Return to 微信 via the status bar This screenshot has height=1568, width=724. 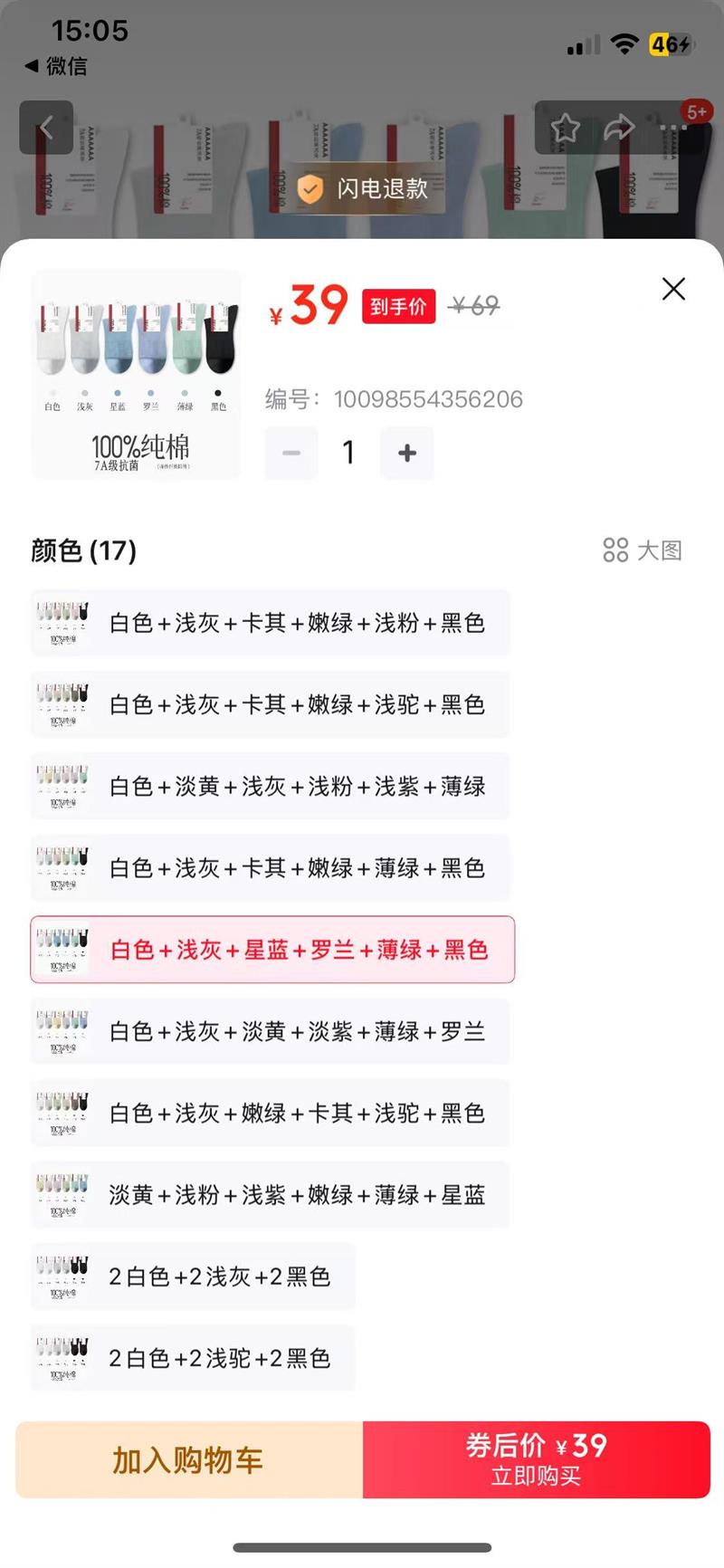56,66
